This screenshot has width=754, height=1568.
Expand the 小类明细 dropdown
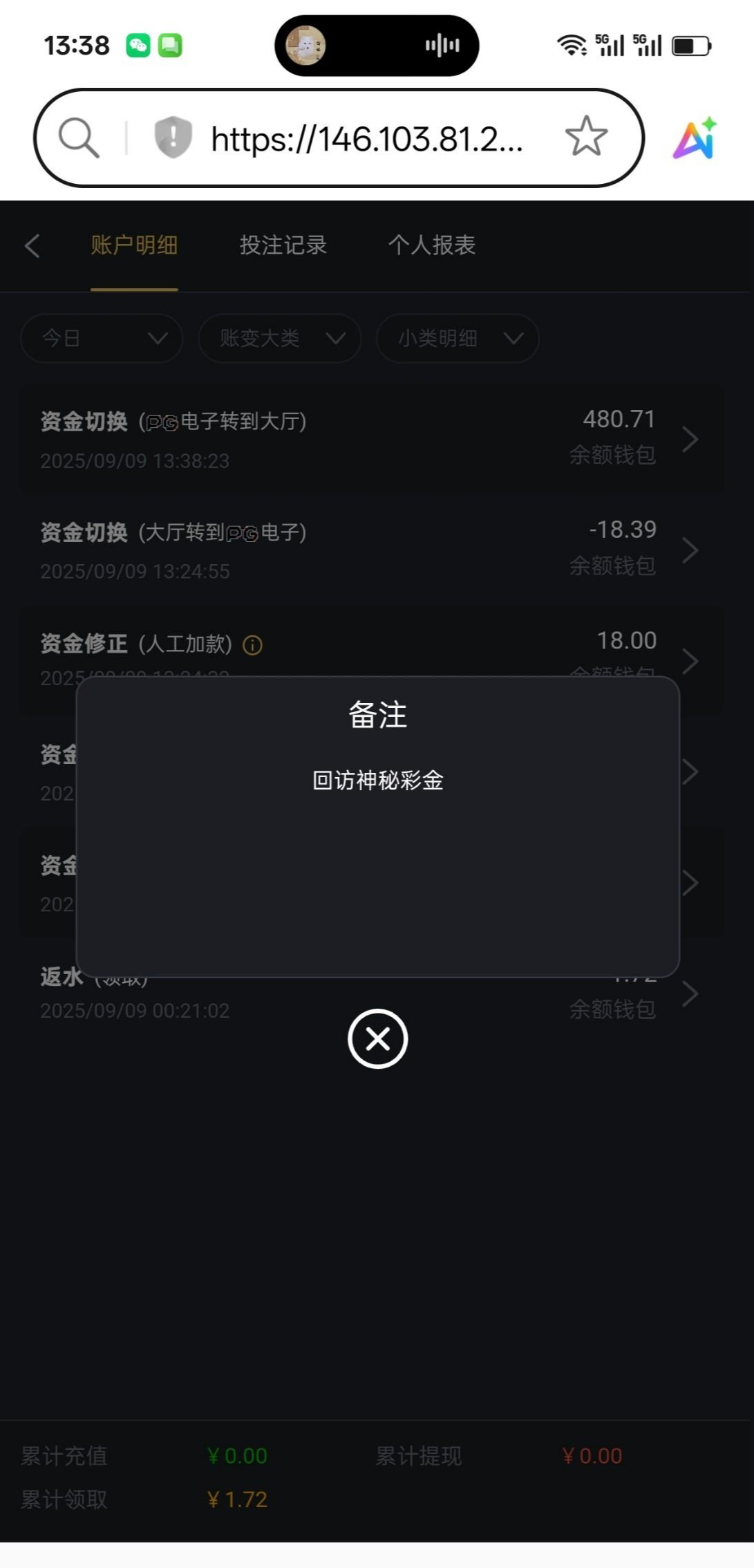457,338
